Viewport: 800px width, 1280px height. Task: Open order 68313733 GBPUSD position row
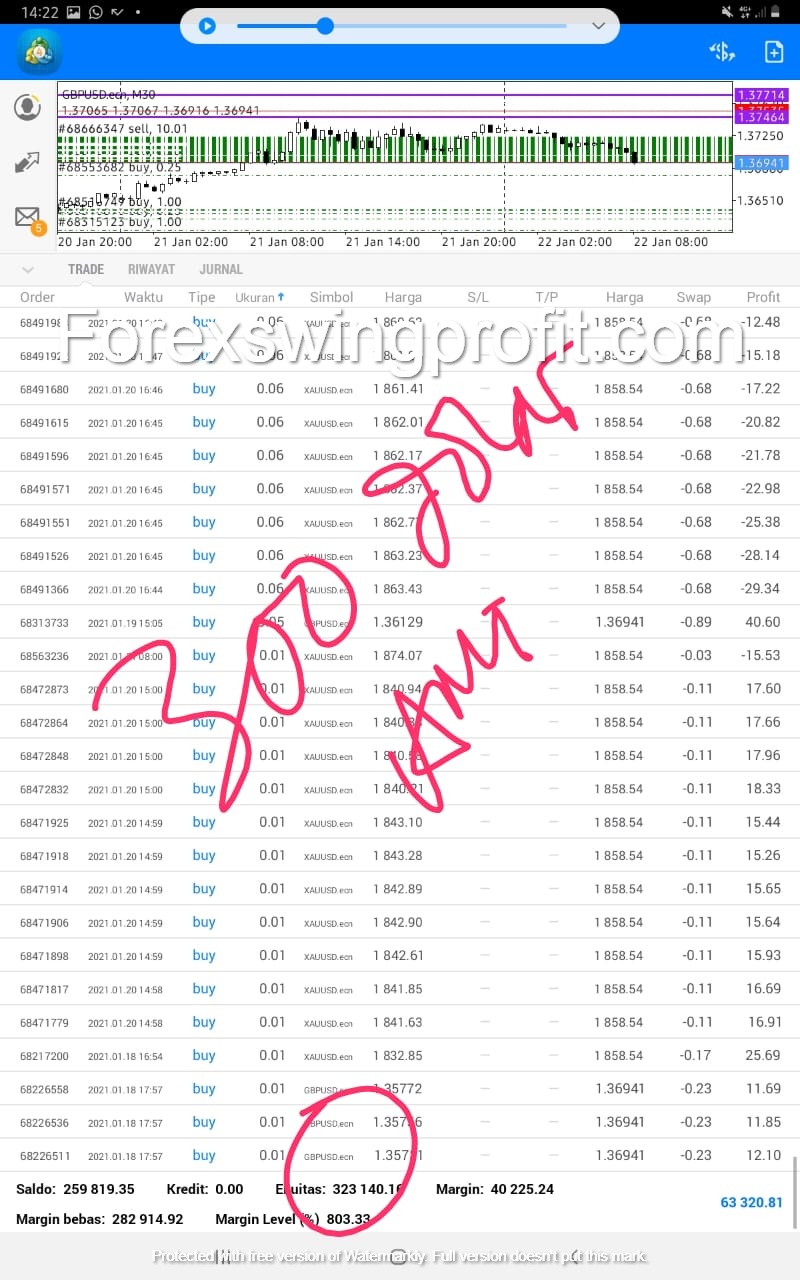pyautogui.click(x=400, y=622)
